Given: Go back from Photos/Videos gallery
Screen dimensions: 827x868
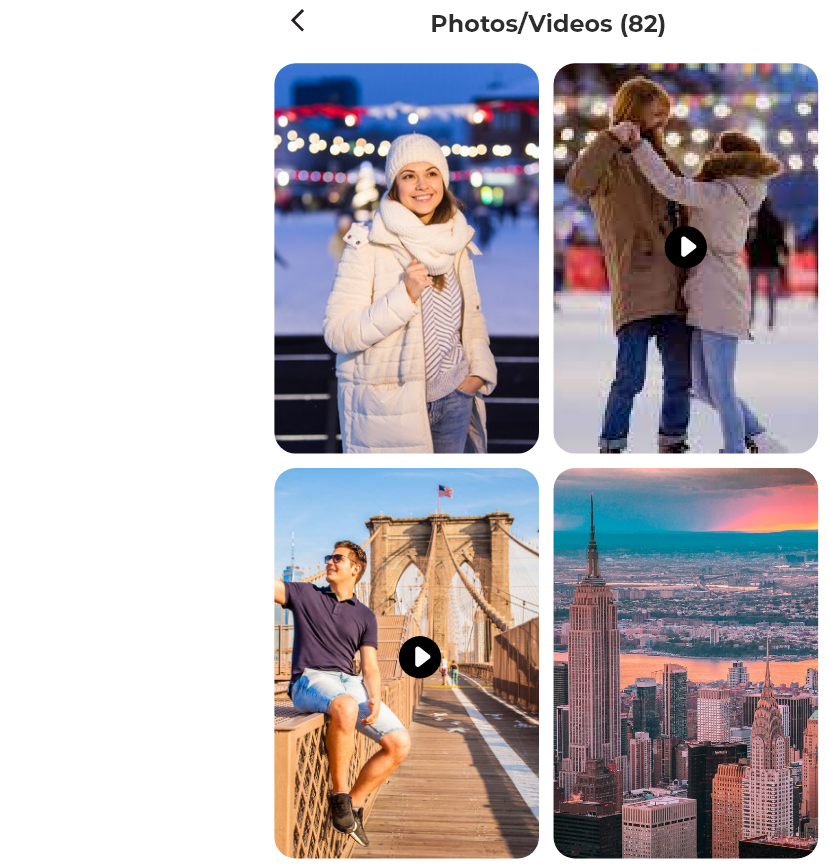Looking at the screenshot, I should pos(297,21).
